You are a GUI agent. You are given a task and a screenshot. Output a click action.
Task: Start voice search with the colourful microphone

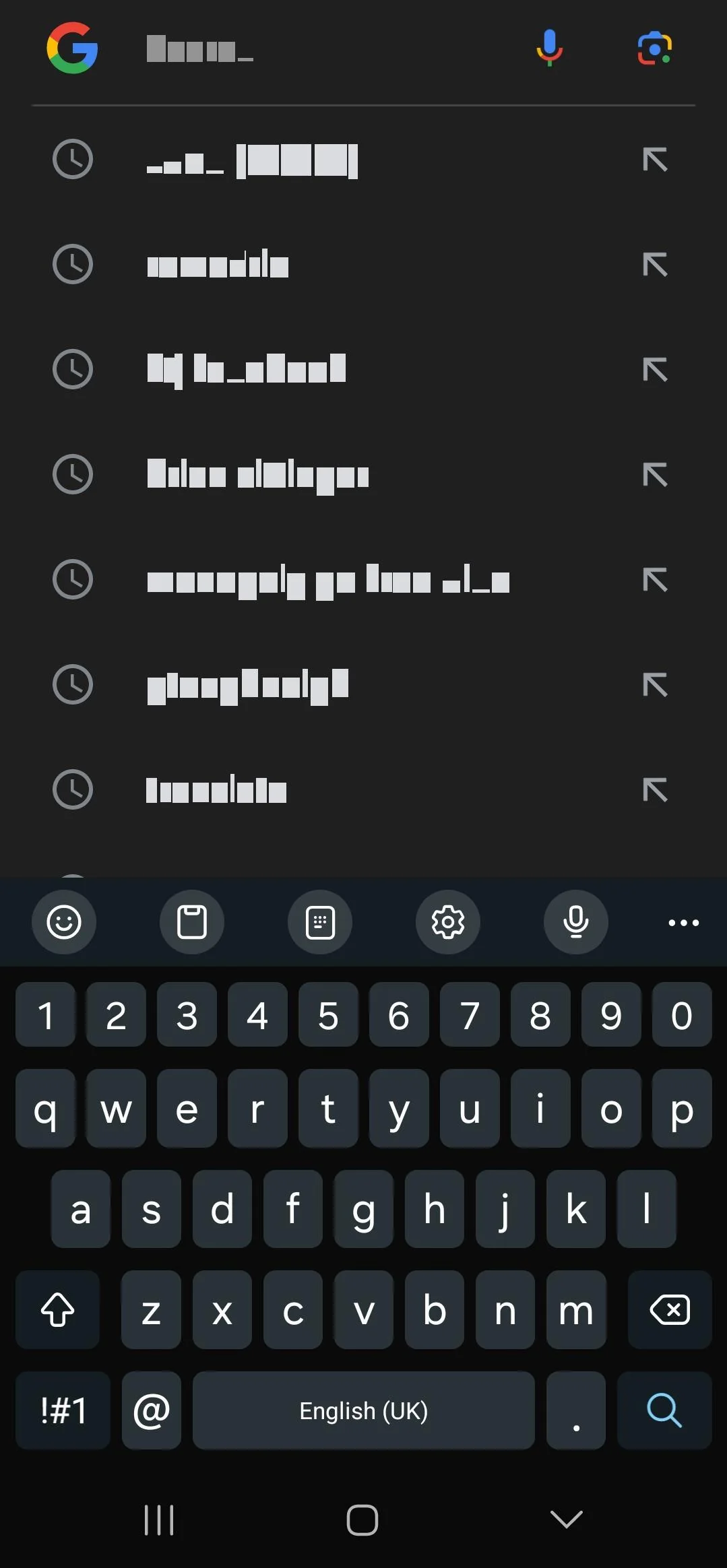click(x=549, y=48)
